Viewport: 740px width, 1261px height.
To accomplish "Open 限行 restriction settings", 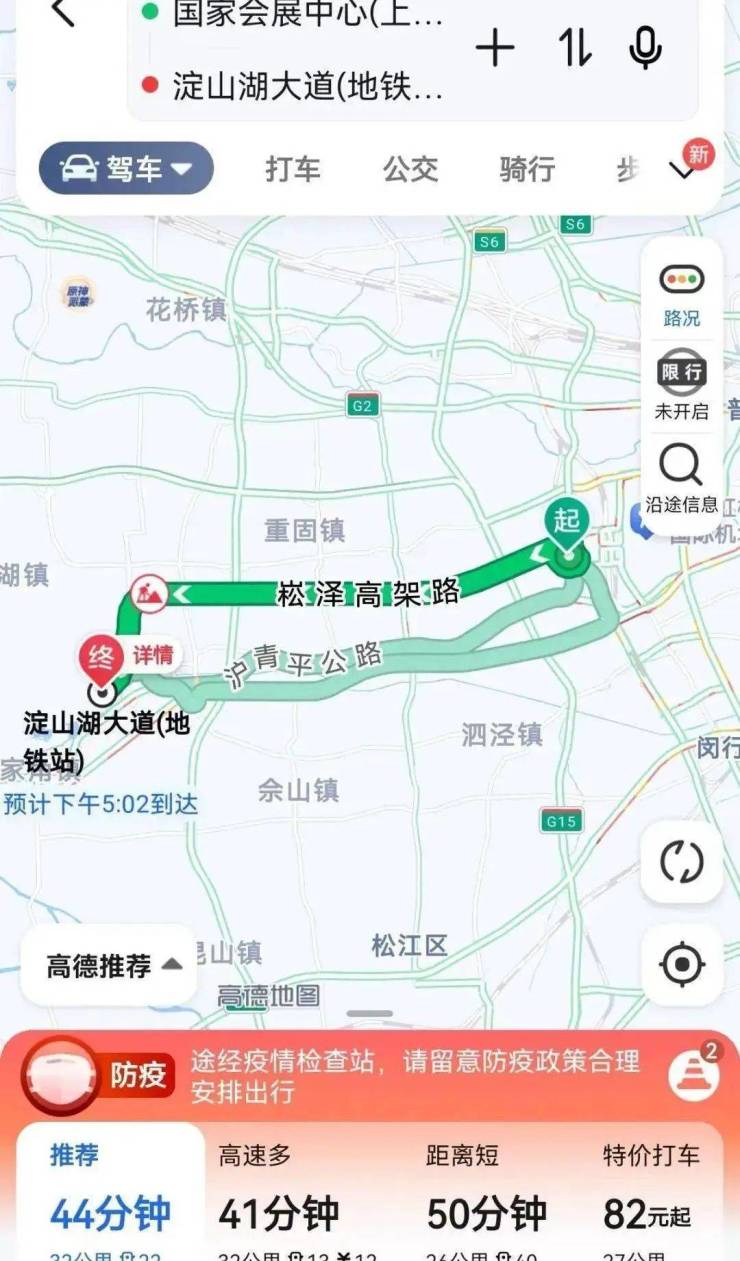I will pos(682,384).
